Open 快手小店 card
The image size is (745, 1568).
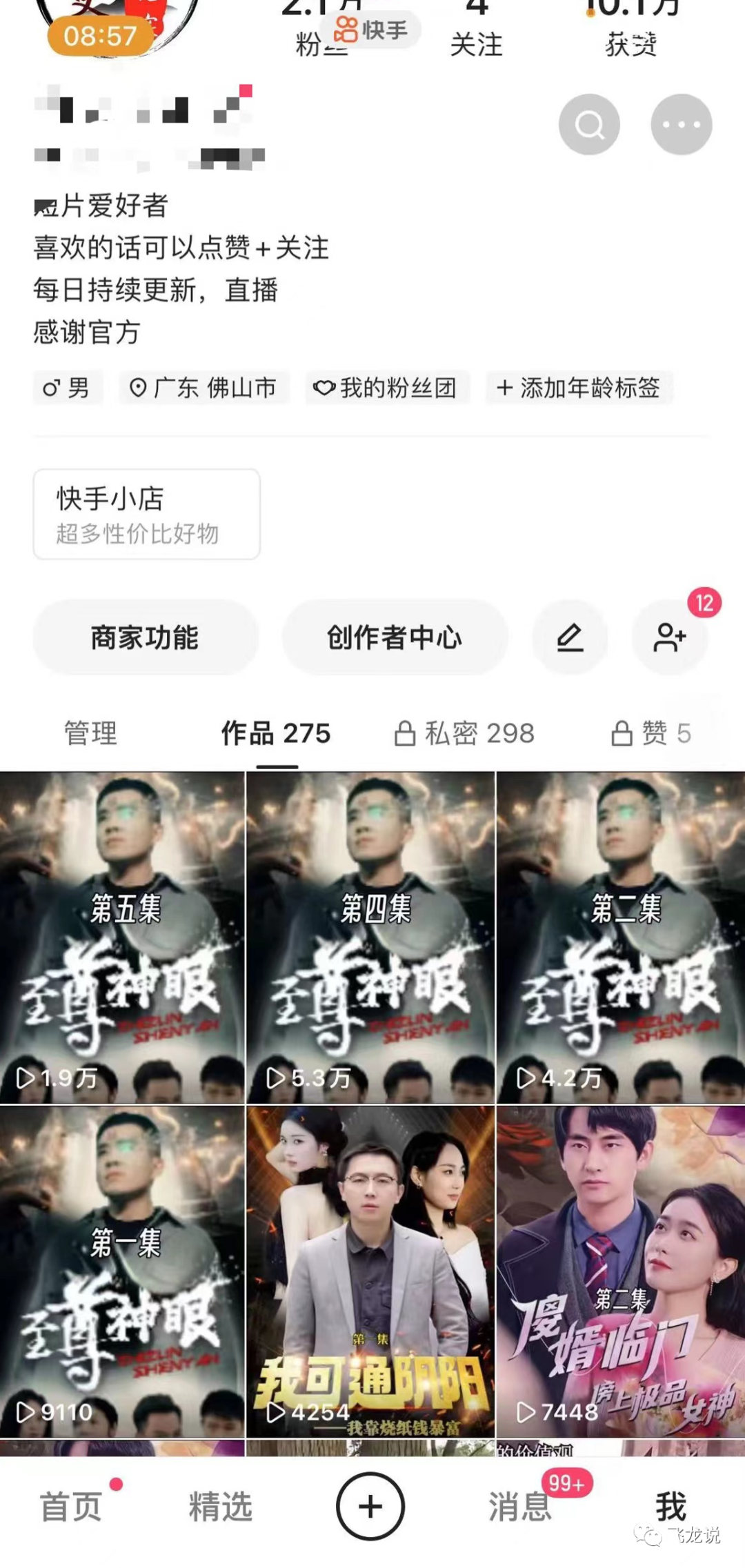point(146,514)
